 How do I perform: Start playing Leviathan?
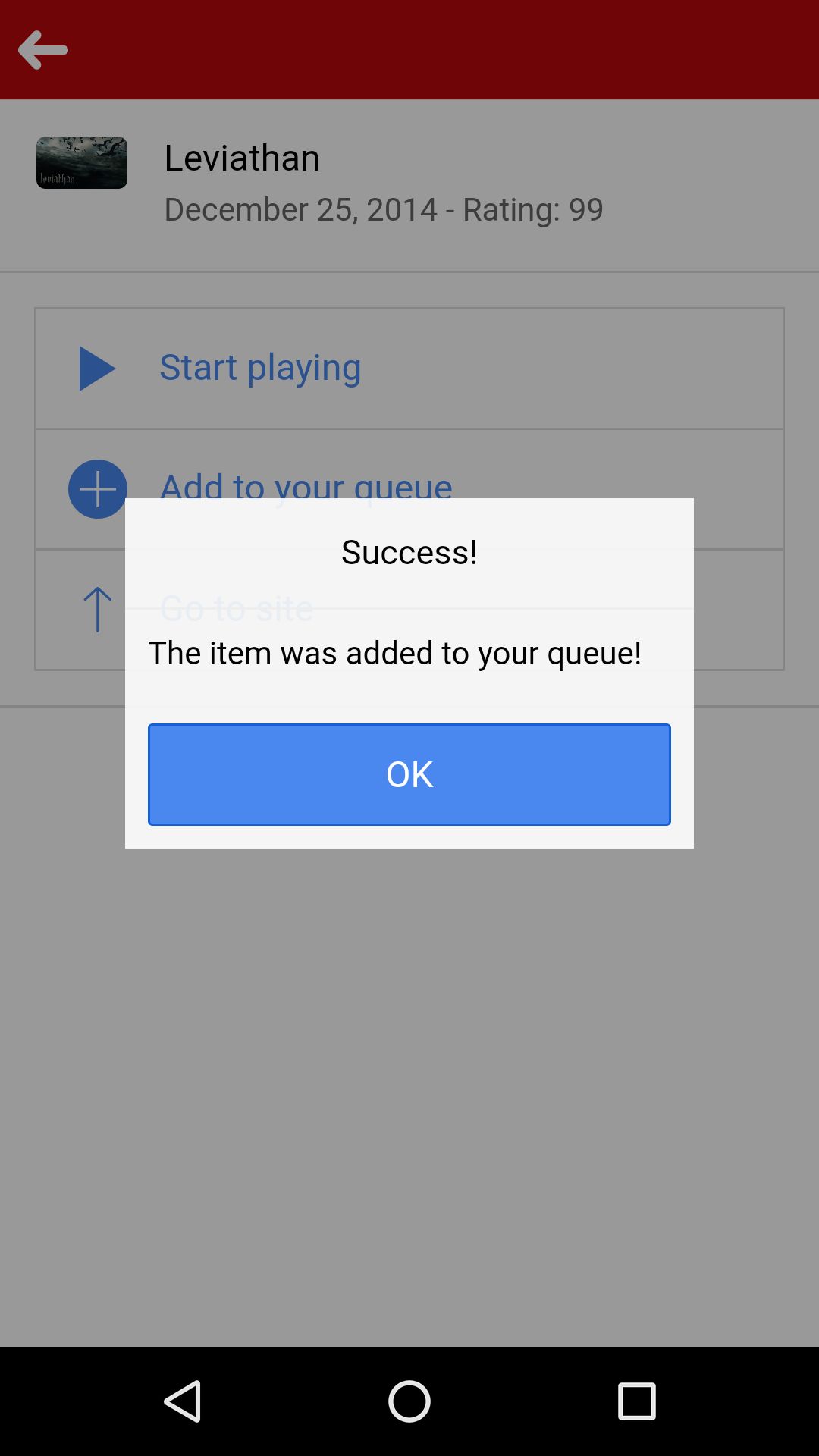pyautogui.click(x=409, y=369)
